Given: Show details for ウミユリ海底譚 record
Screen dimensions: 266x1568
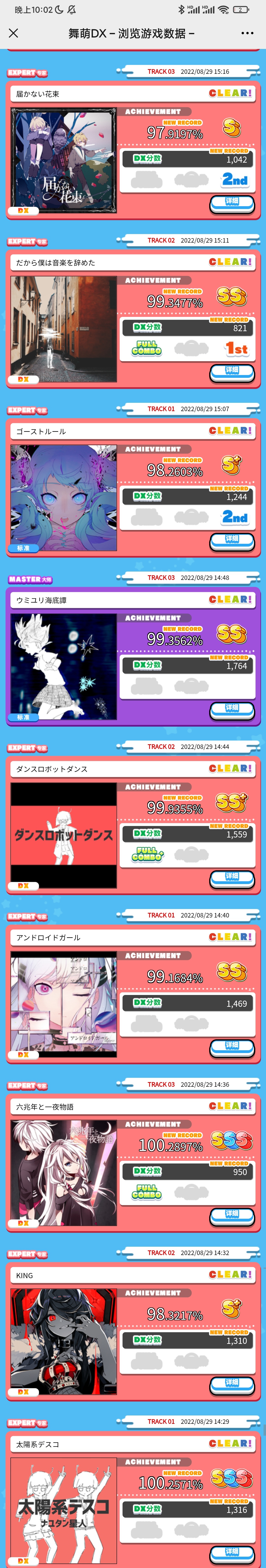Looking at the screenshot, I should point(232,709).
